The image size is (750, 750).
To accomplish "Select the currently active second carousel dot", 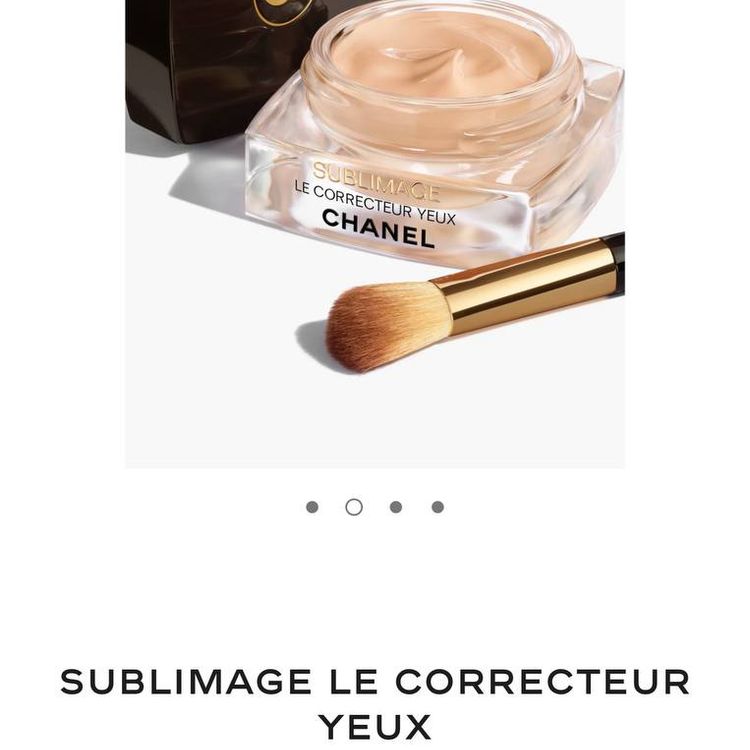I will (x=354, y=507).
